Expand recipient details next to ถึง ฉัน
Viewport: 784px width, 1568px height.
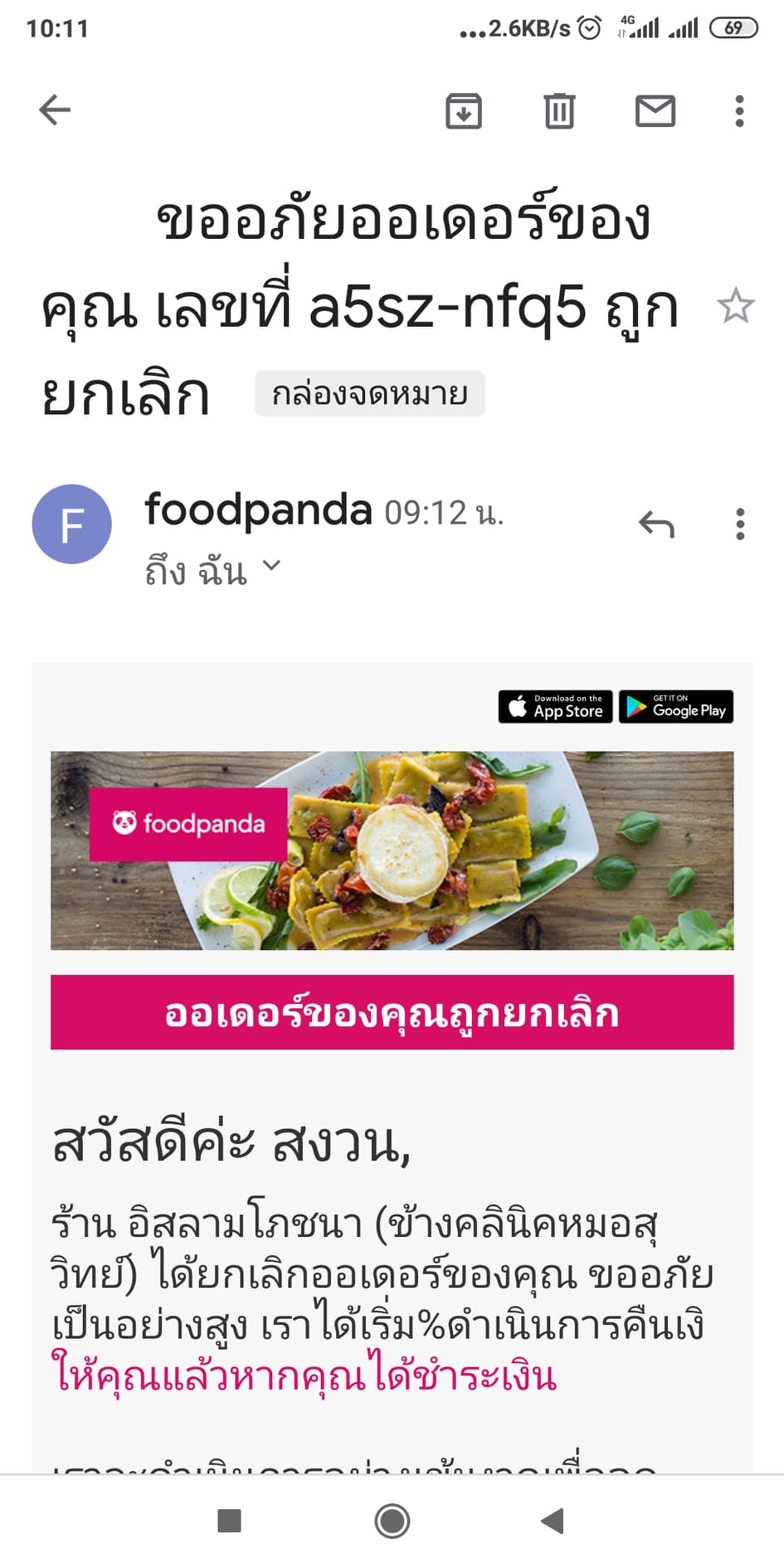point(271,567)
